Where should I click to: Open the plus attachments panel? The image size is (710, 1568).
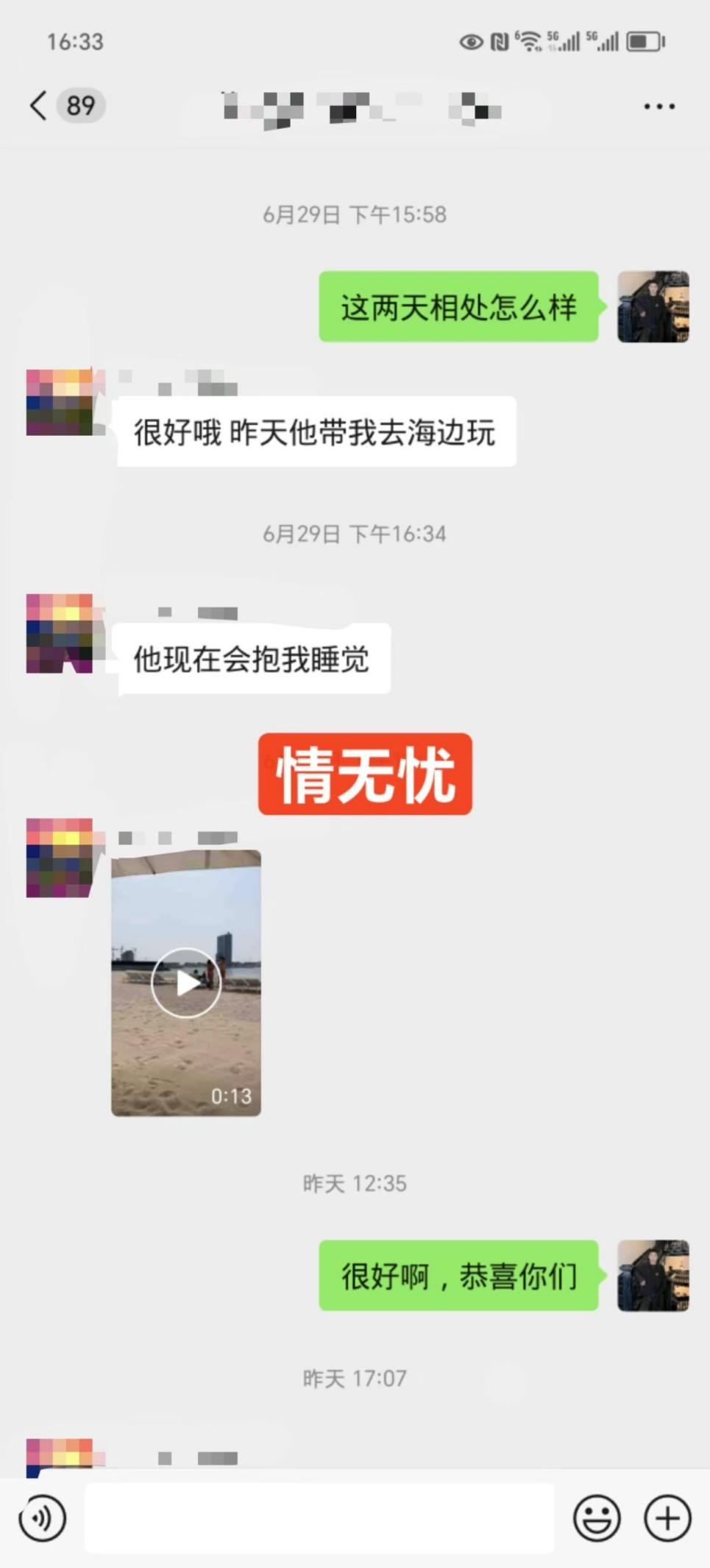667,1517
